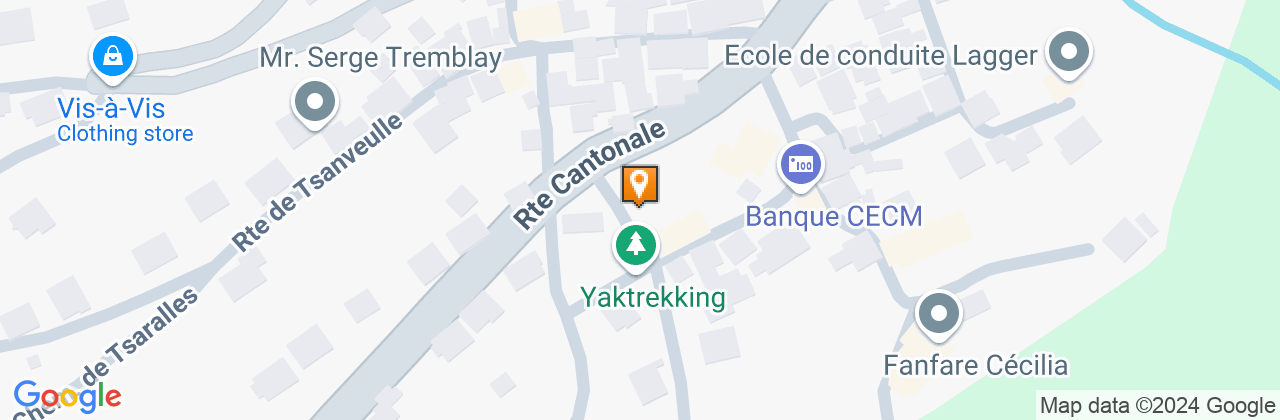
Task: Open the Vis-à-Vis clothing store marker
Action: (113, 56)
